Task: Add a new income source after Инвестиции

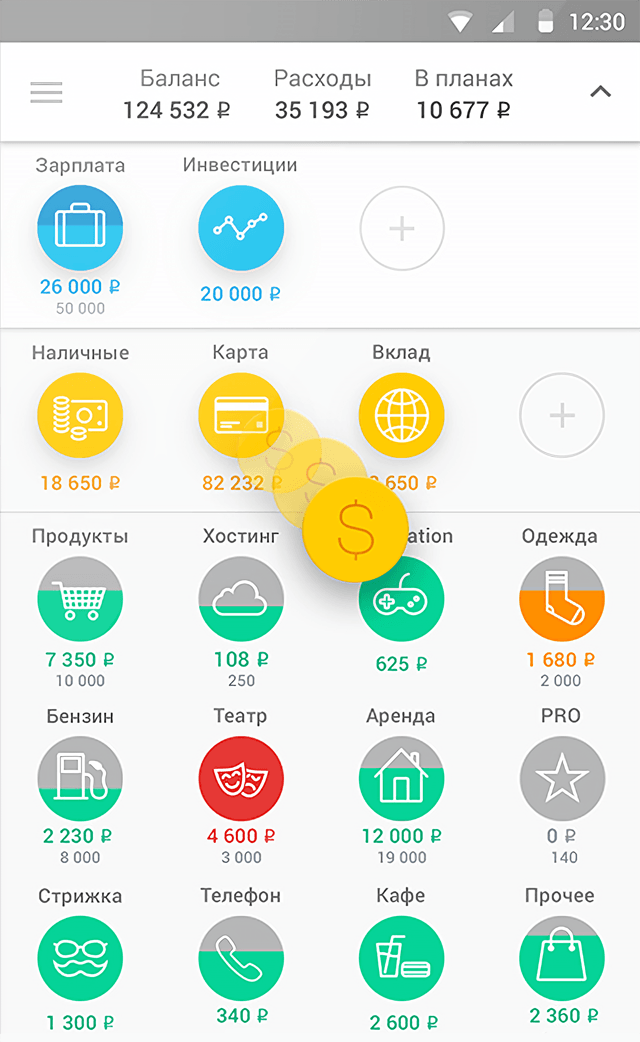Action: [401, 228]
